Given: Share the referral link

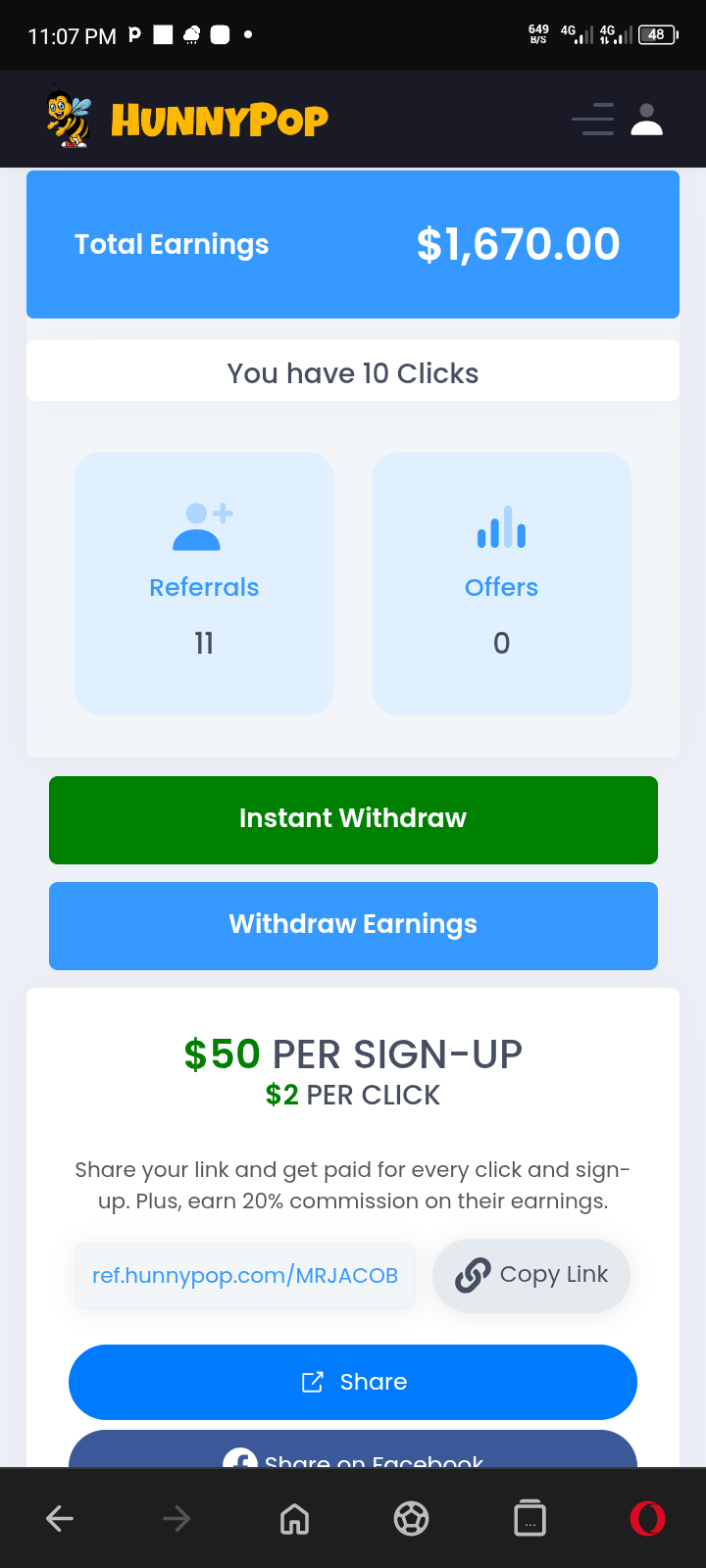Looking at the screenshot, I should coord(353,1382).
